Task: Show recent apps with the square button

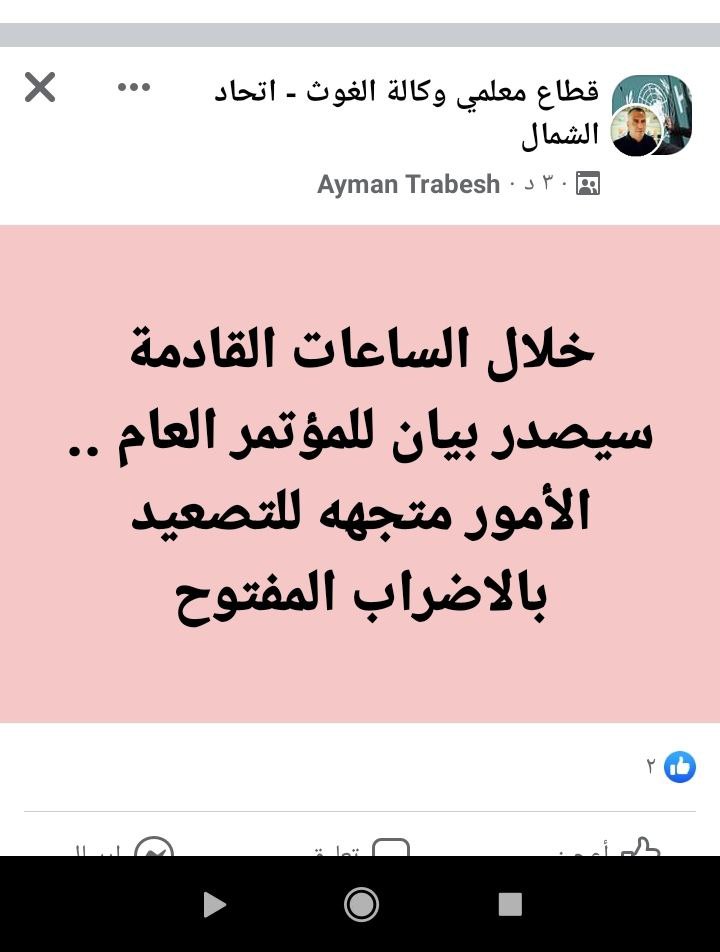Action: pyautogui.click(x=510, y=905)
